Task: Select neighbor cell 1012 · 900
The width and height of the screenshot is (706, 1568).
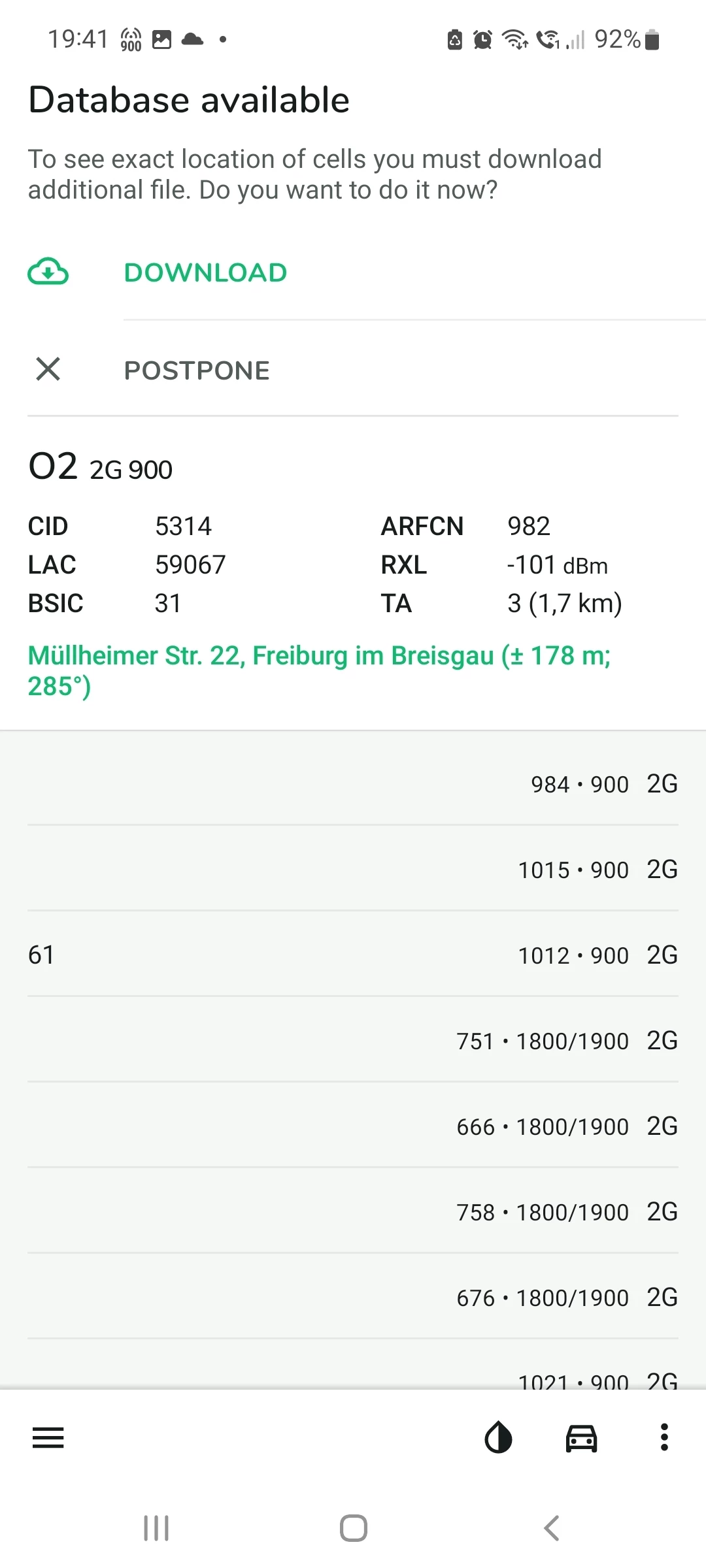Action: tap(353, 955)
